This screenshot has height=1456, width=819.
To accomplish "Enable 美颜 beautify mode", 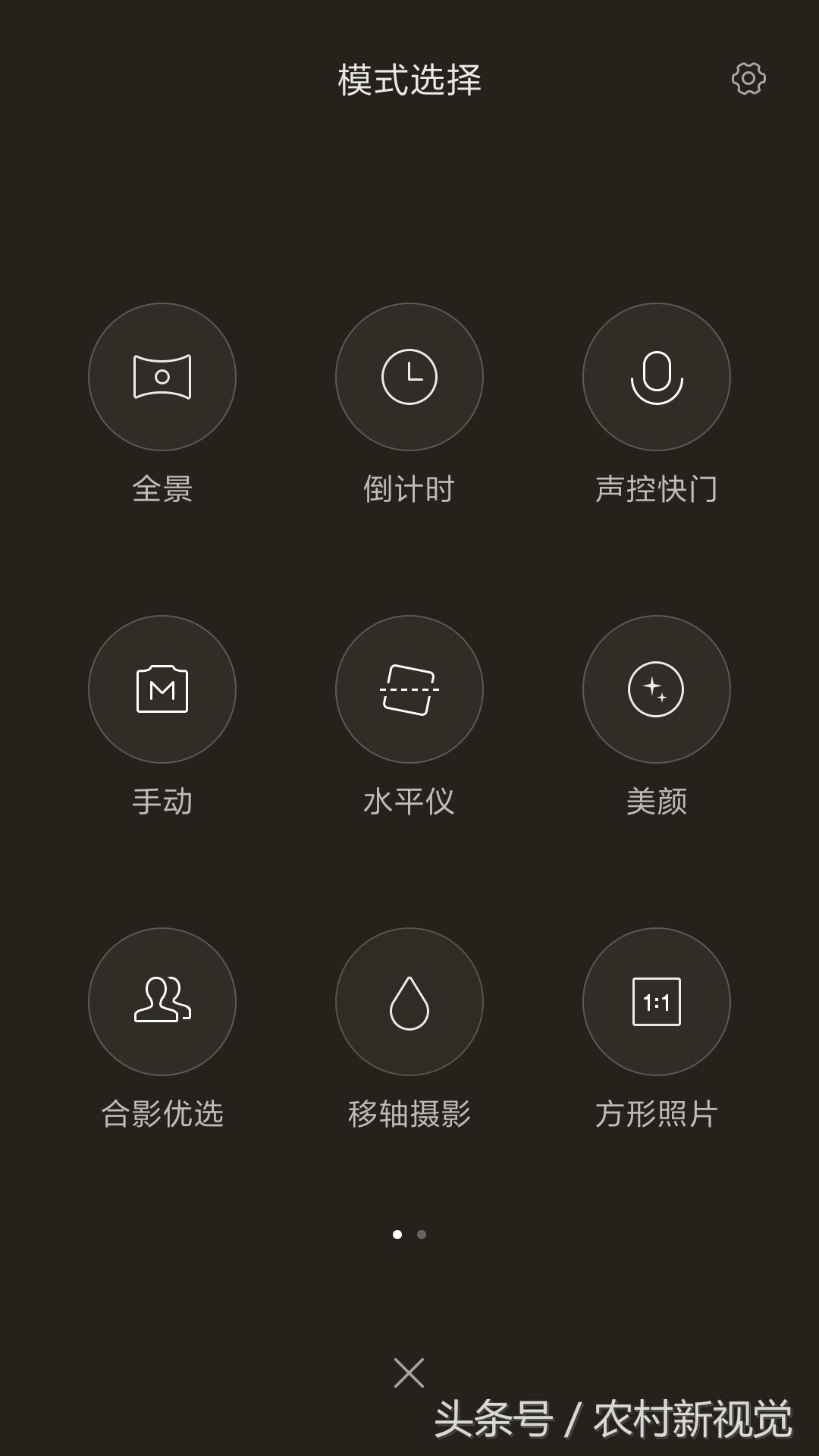I will pyautogui.click(x=656, y=689).
